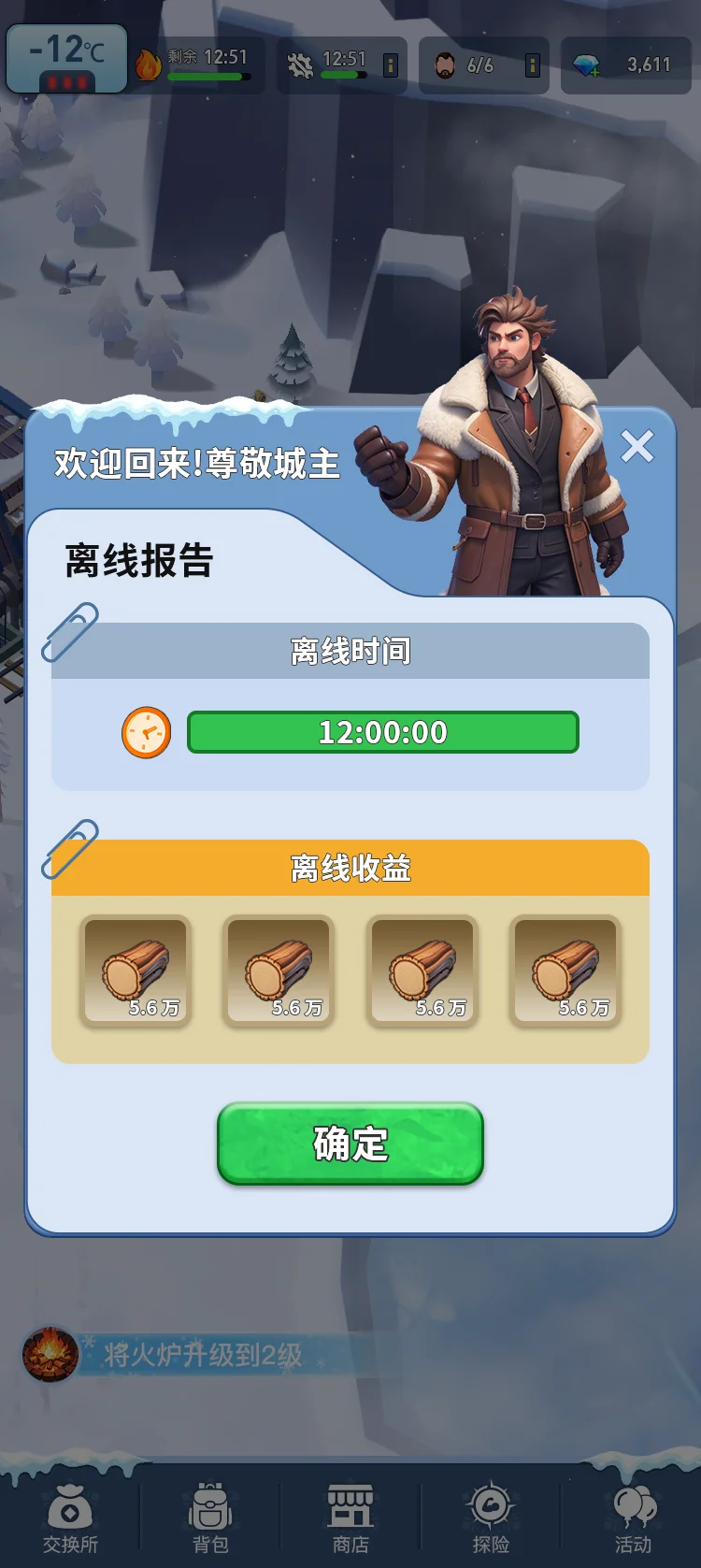Open the info tooltip next to the wrench timer

[x=389, y=64]
